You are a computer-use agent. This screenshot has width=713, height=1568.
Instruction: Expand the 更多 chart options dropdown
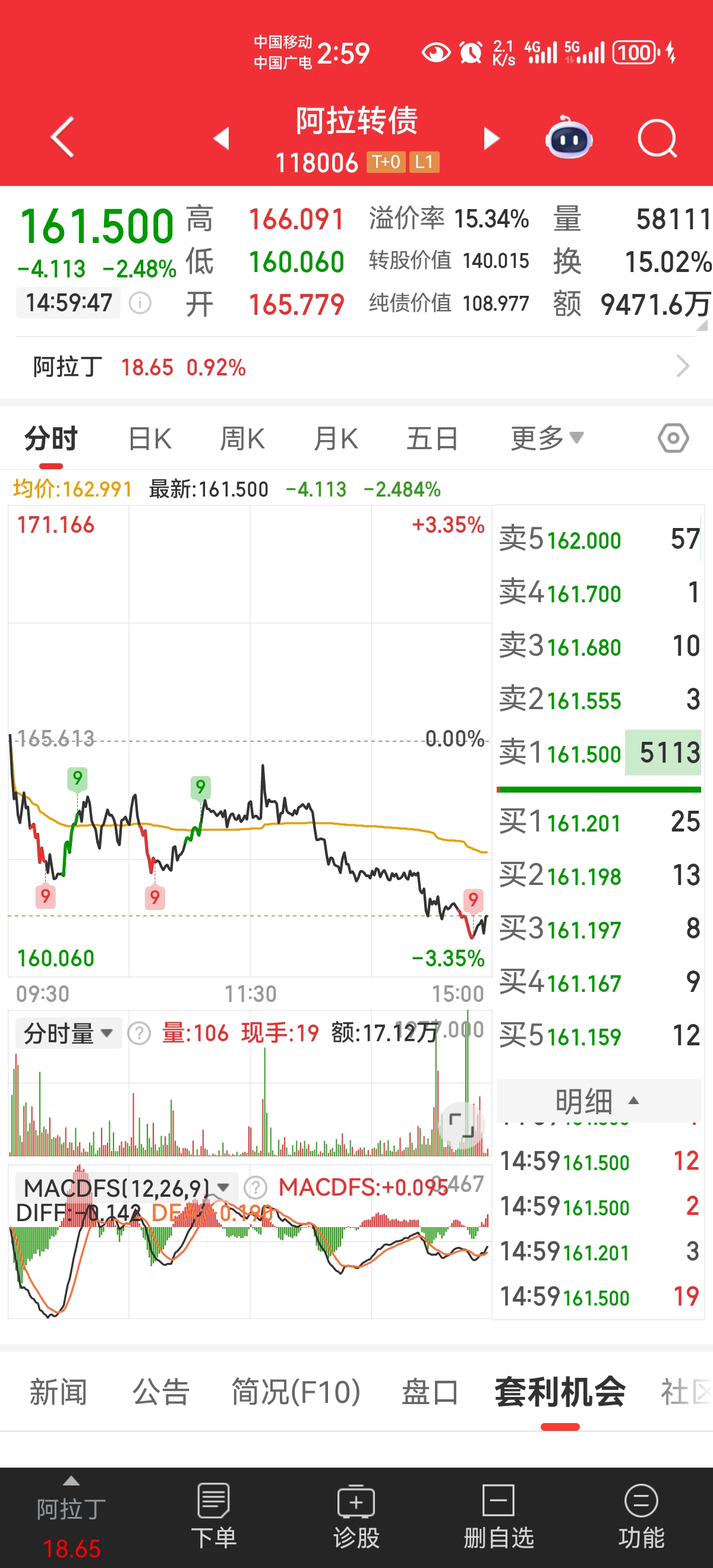[546, 438]
